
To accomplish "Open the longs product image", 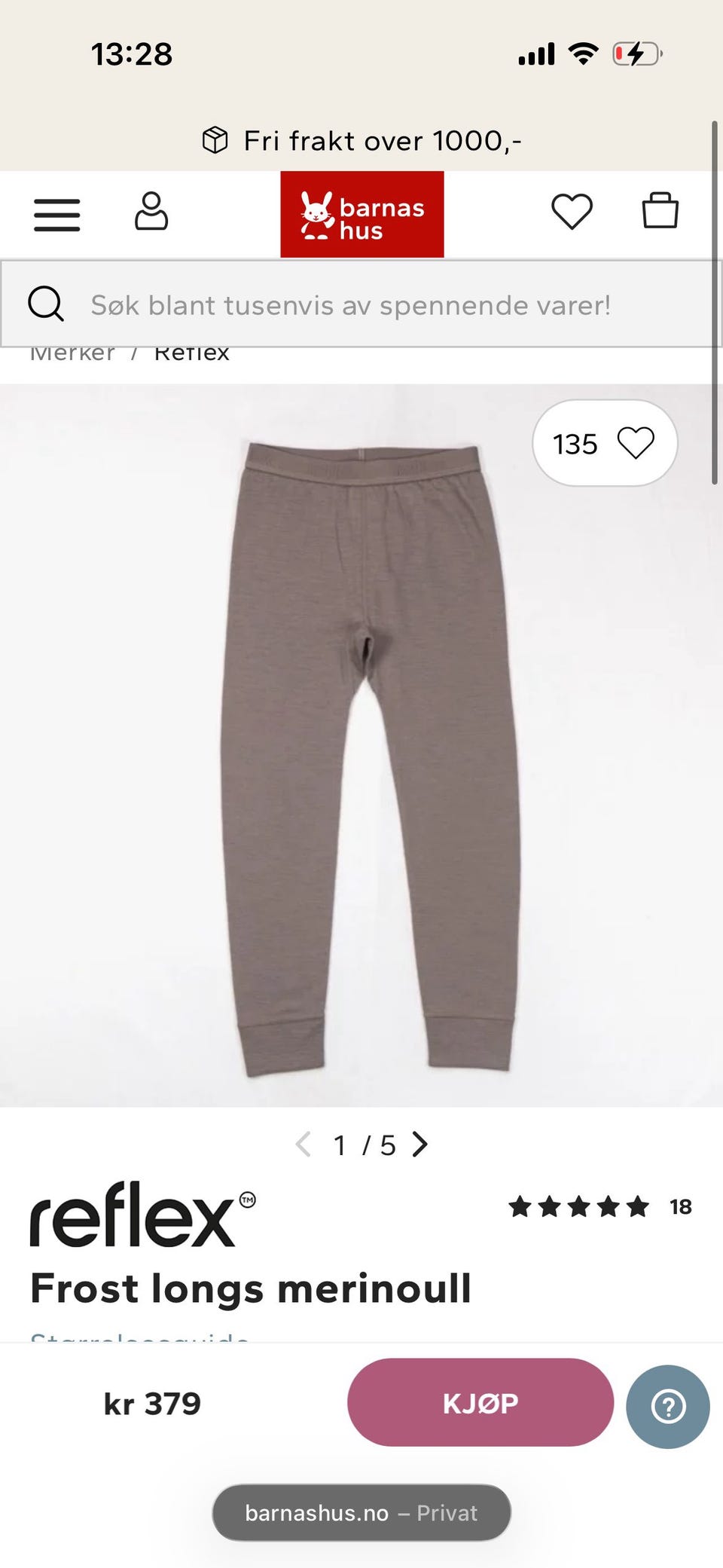I will point(361,746).
